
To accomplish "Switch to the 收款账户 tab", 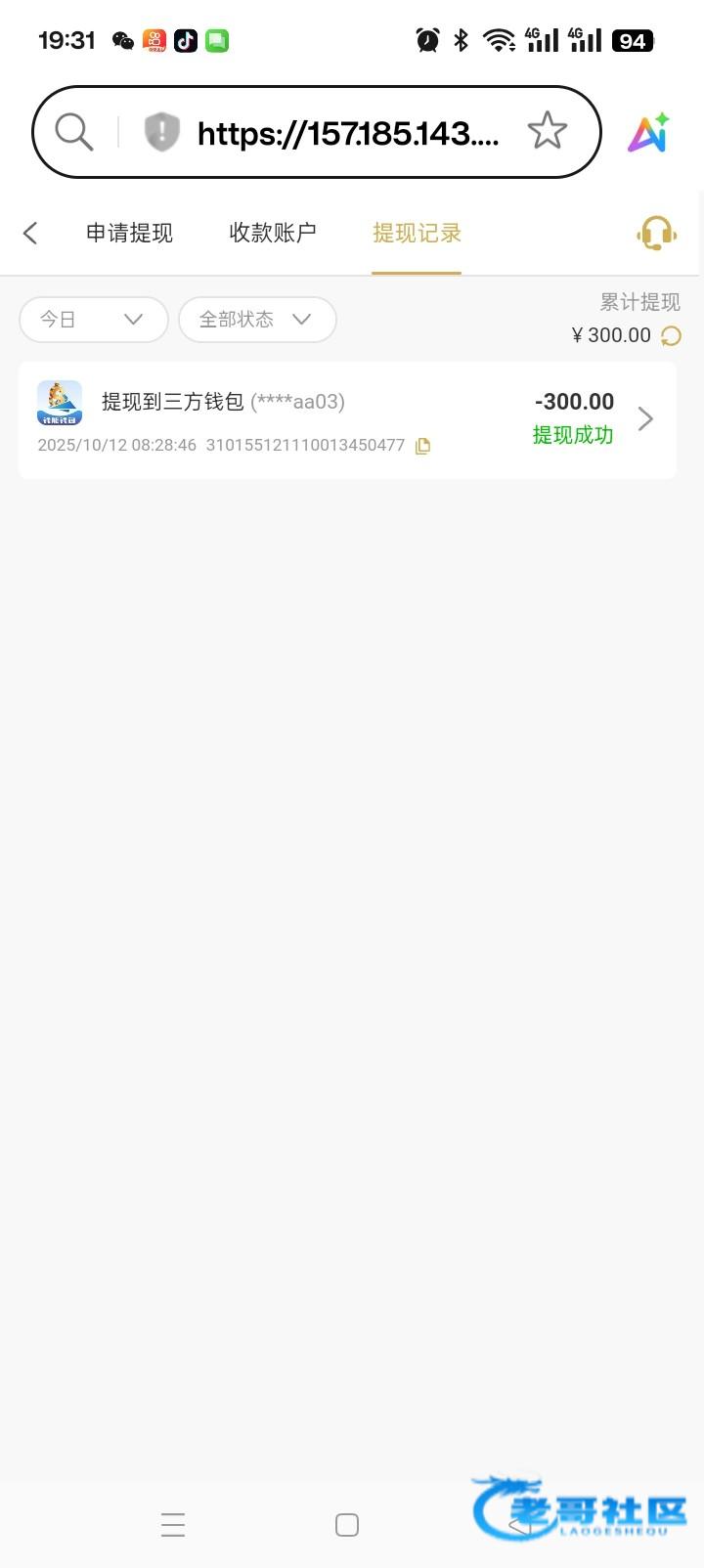I will pyautogui.click(x=273, y=233).
